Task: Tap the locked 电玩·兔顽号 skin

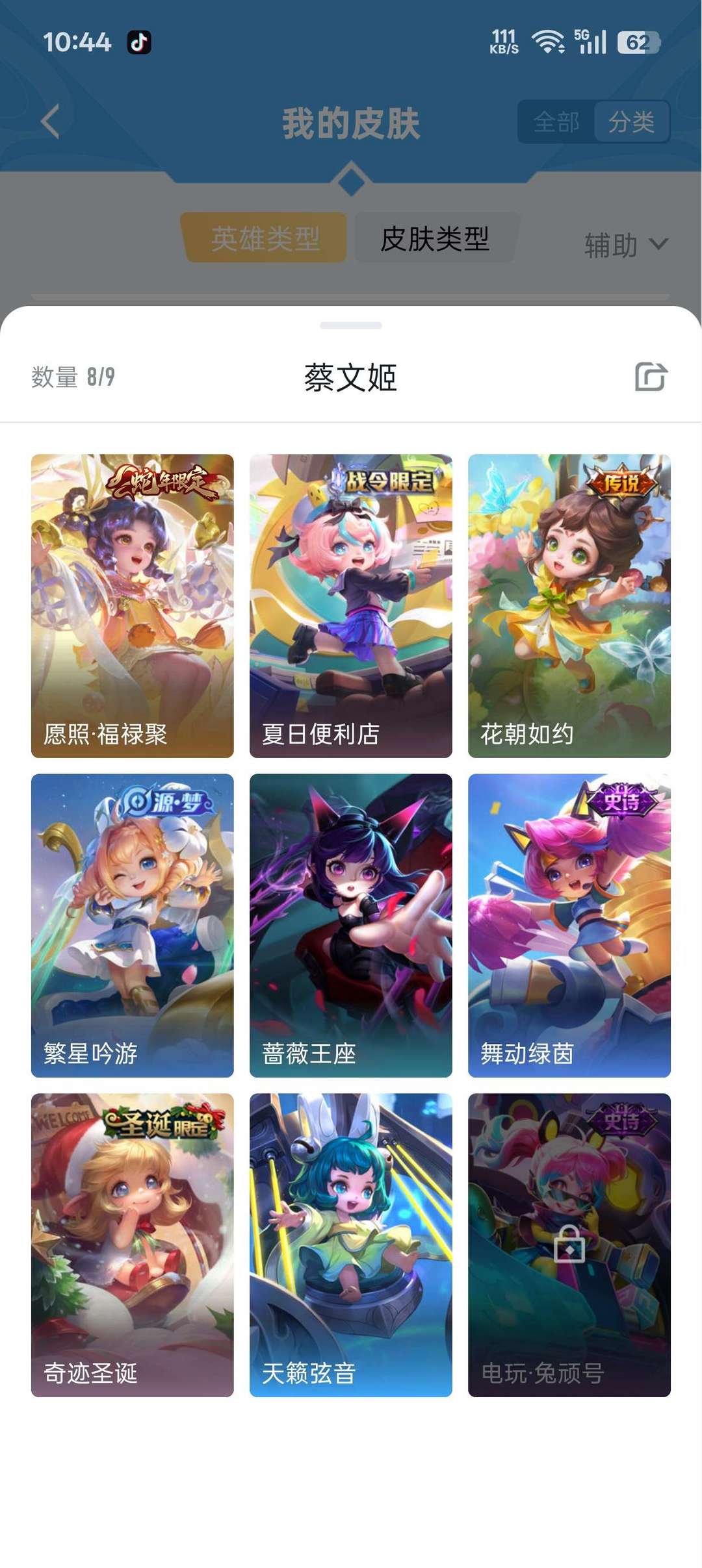Action: point(569,1245)
